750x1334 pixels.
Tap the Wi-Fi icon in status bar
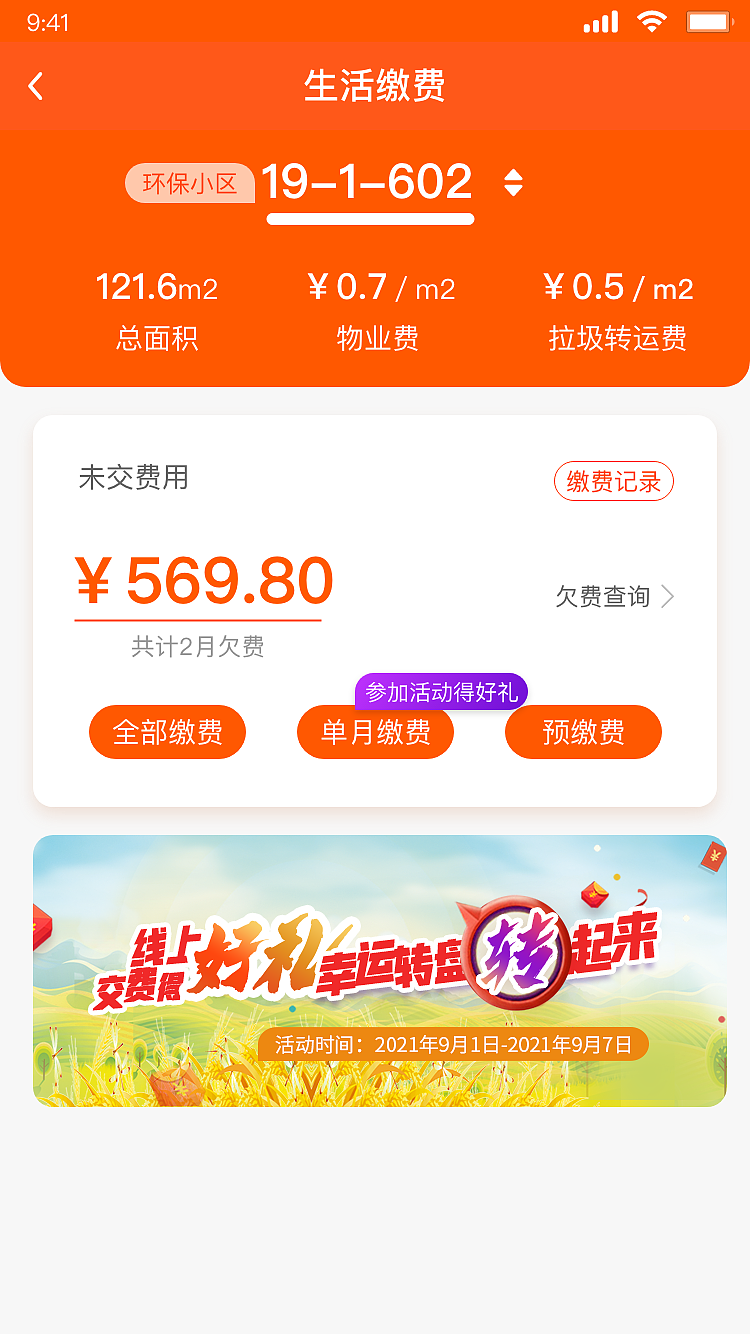click(652, 20)
